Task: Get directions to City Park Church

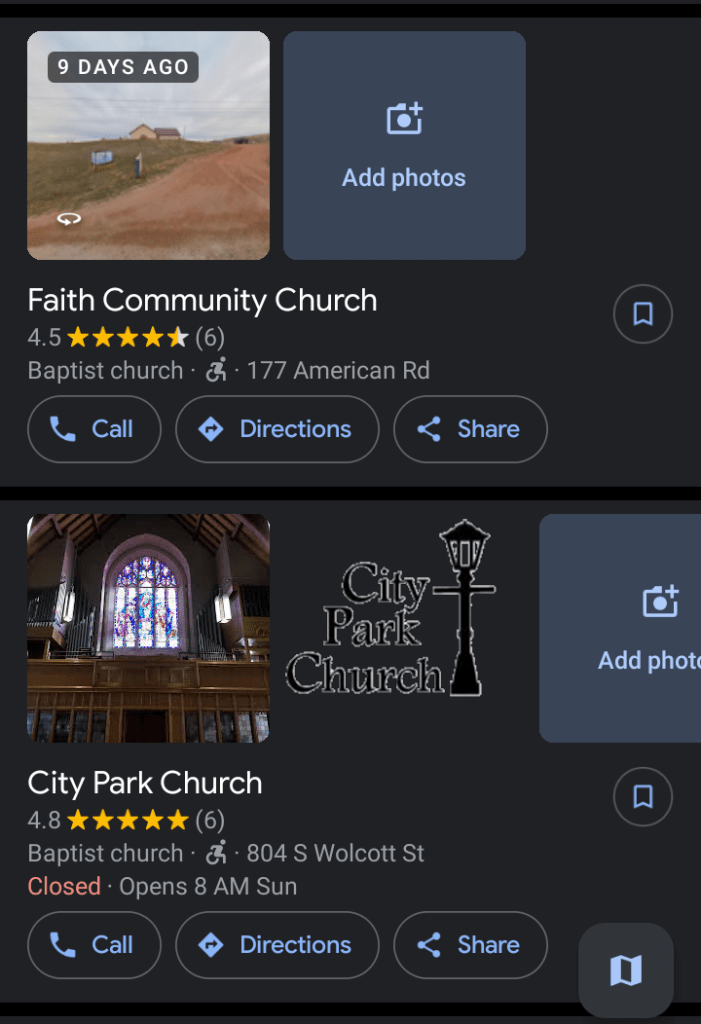Action: coord(277,945)
